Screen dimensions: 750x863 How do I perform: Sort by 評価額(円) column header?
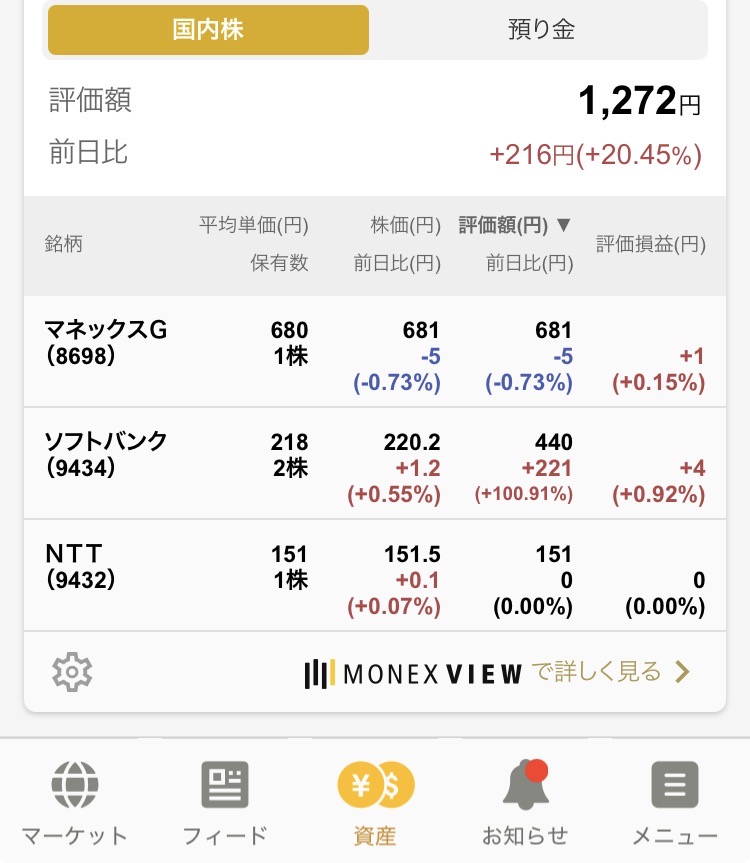(x=514, y=225)
